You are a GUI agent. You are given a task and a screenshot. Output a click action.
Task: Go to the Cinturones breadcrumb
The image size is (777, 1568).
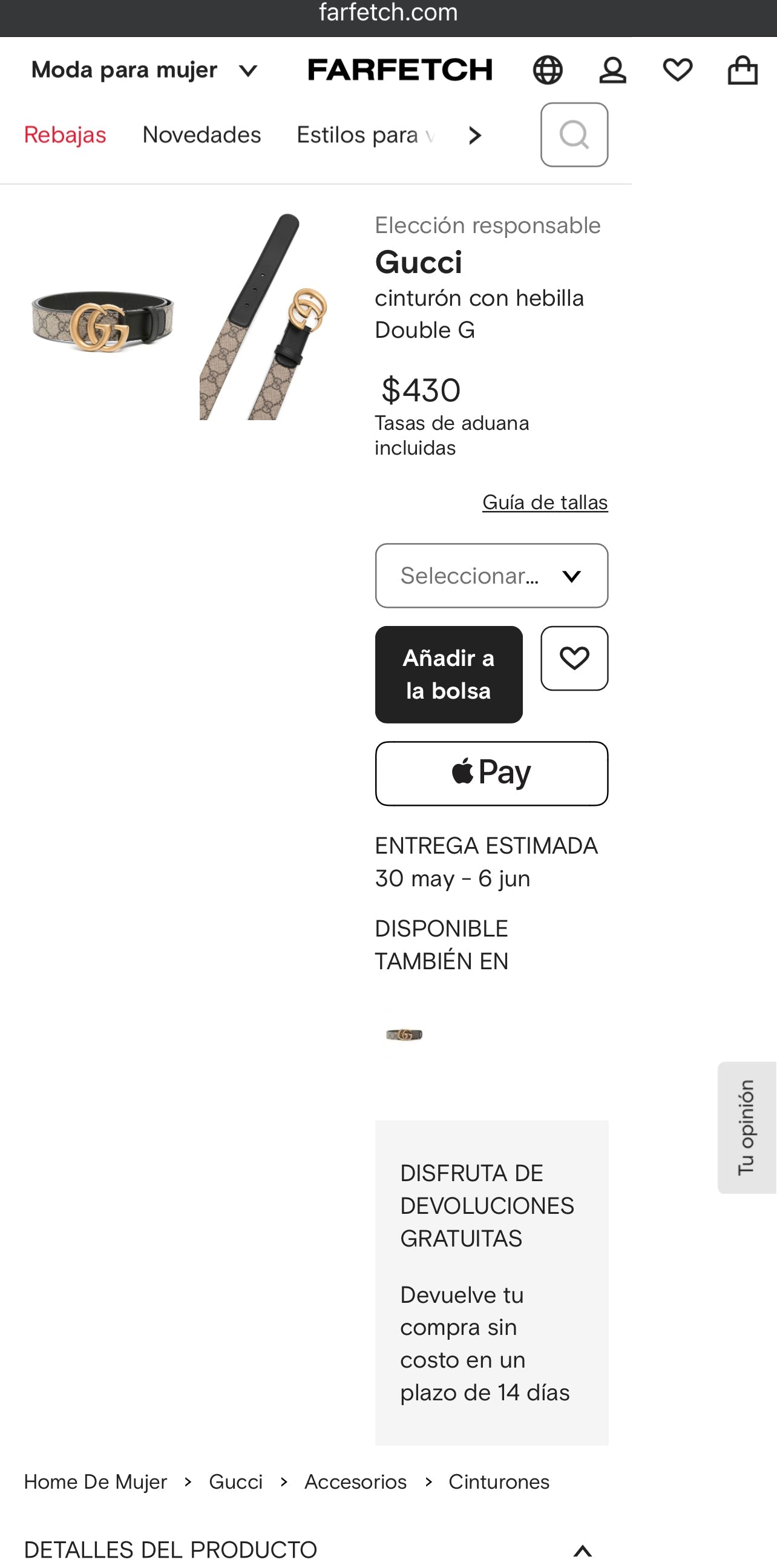pyautogui.click(x=498, y=1481)
